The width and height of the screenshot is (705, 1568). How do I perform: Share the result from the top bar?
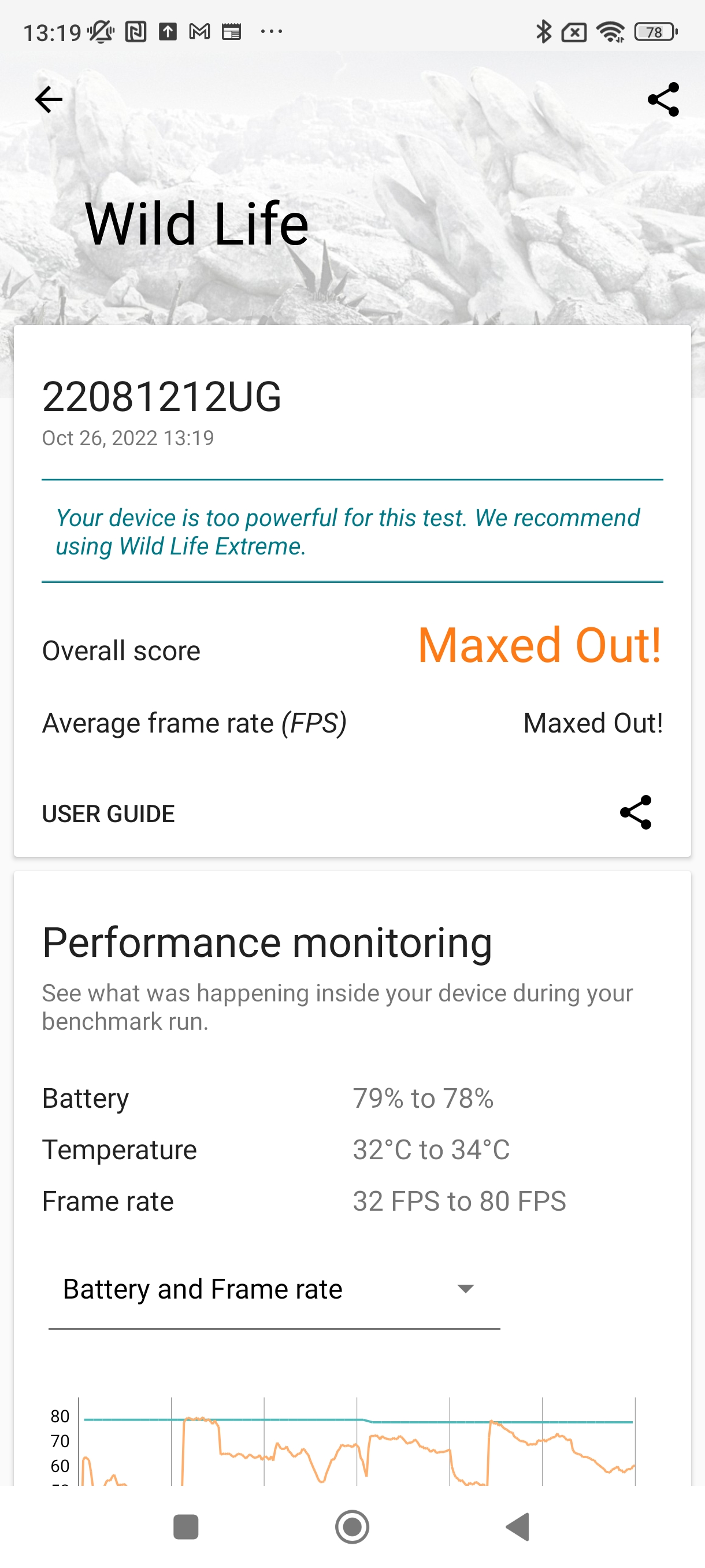tap(662, 100)
